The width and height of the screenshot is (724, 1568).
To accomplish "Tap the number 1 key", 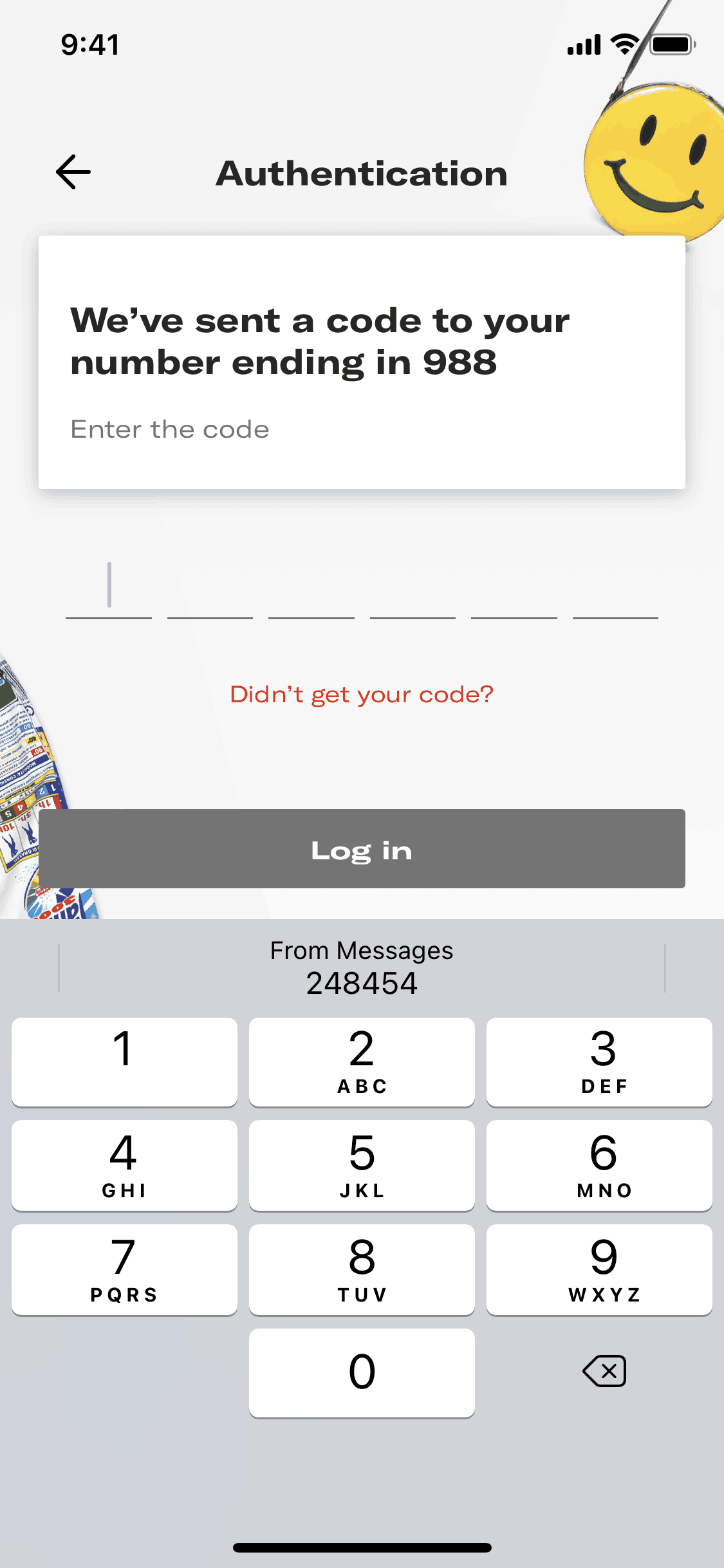I will 124,1062.
